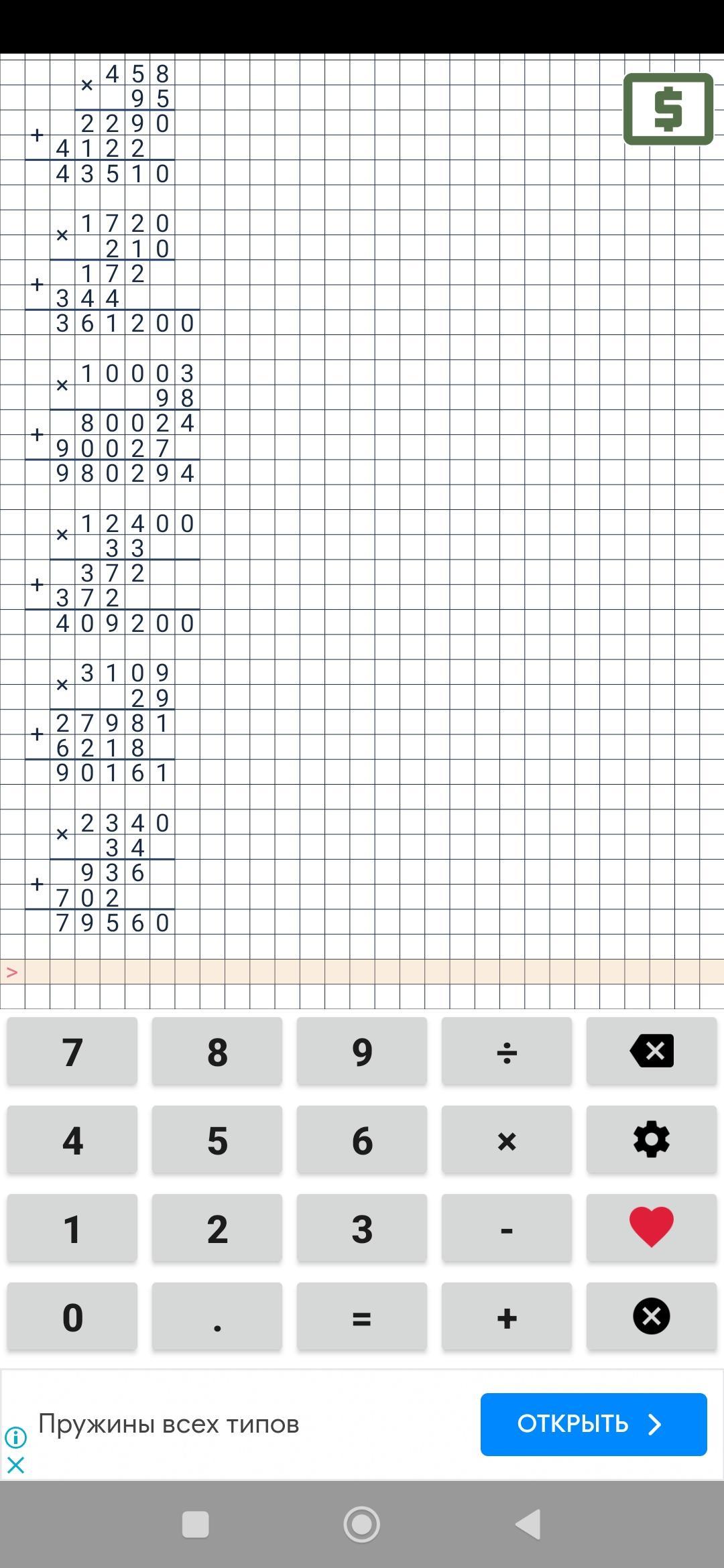The height and width of the screenshot is (1568, 724).
Task: Tap the equals key to calculate
Action: [x=362, y=1317]
